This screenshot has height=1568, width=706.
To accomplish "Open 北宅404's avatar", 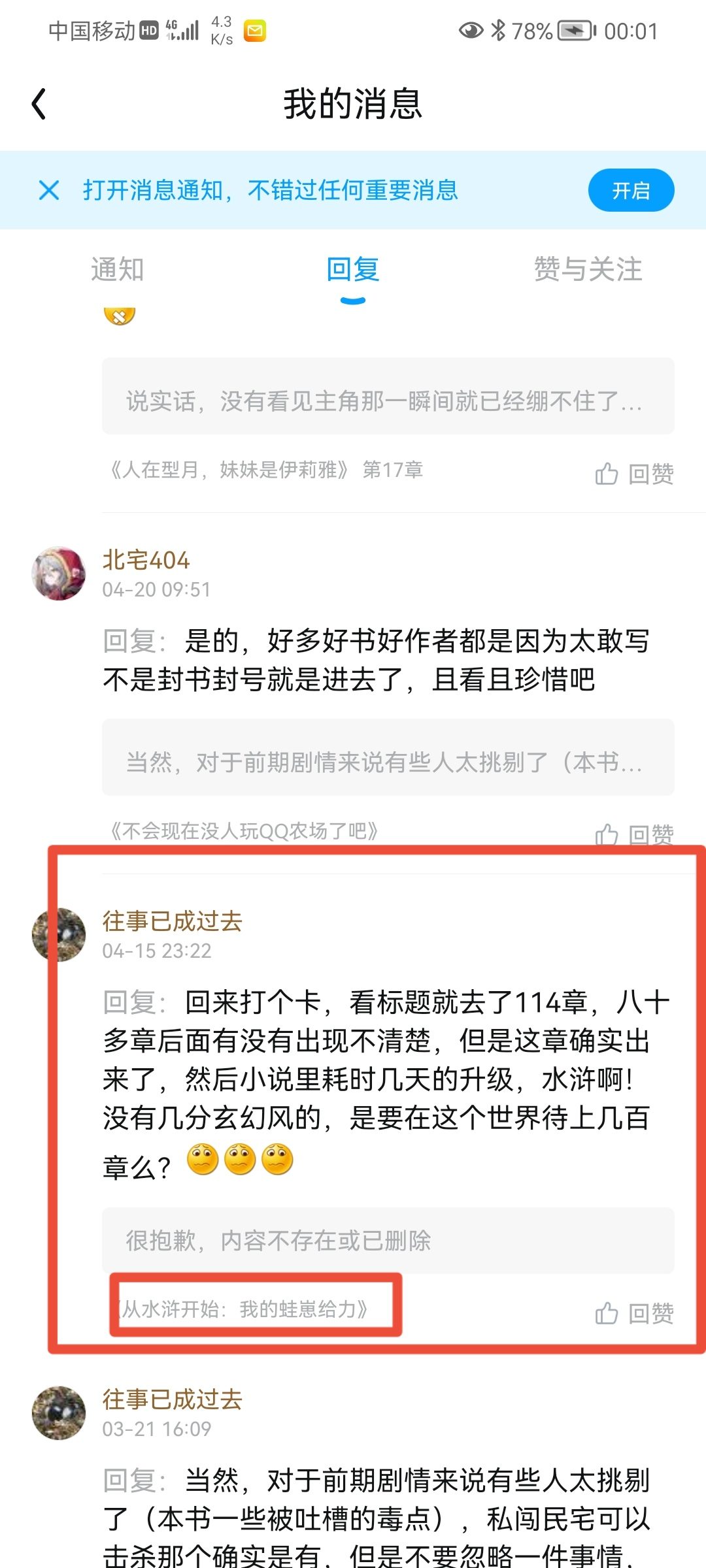I will (59, 574).
